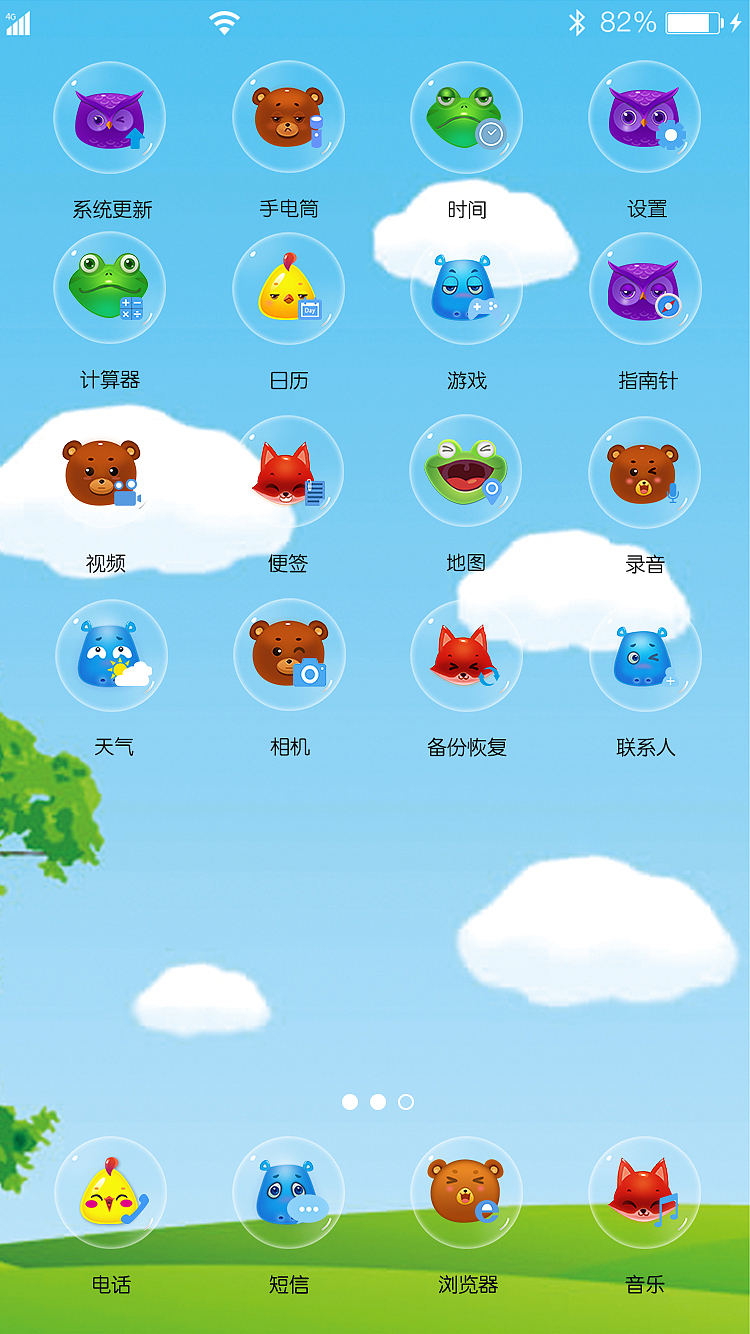Open the 录音 voice recorder

(644, 471)
